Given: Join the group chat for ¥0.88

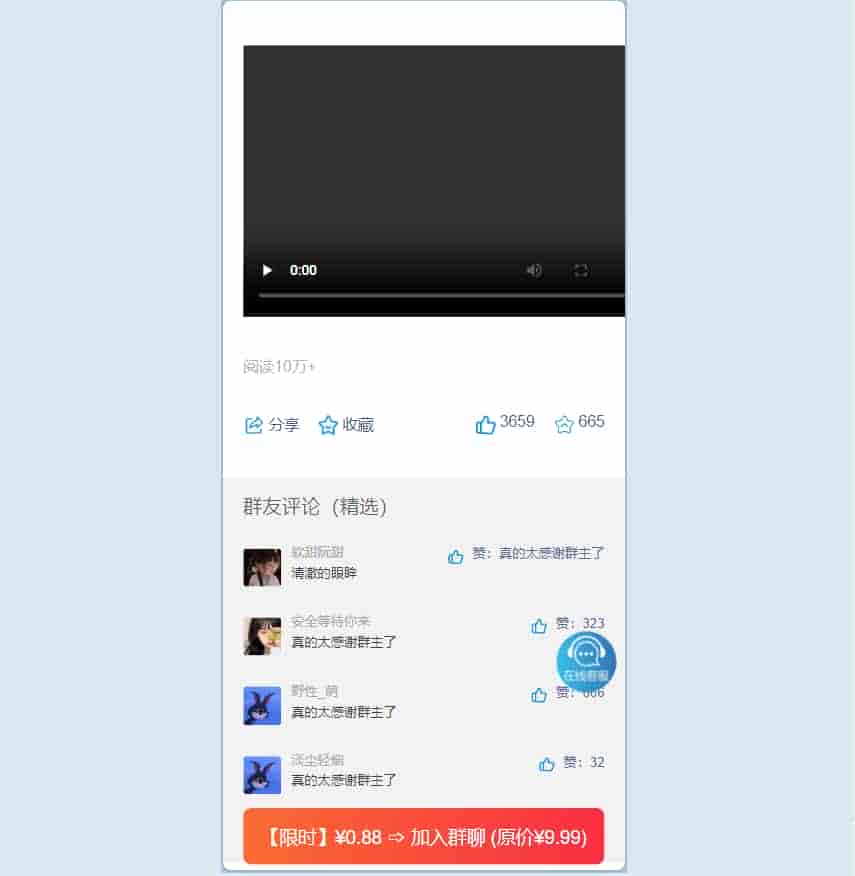Looking at the screenshot, I should pyautogui.click(x=423, y=836).
